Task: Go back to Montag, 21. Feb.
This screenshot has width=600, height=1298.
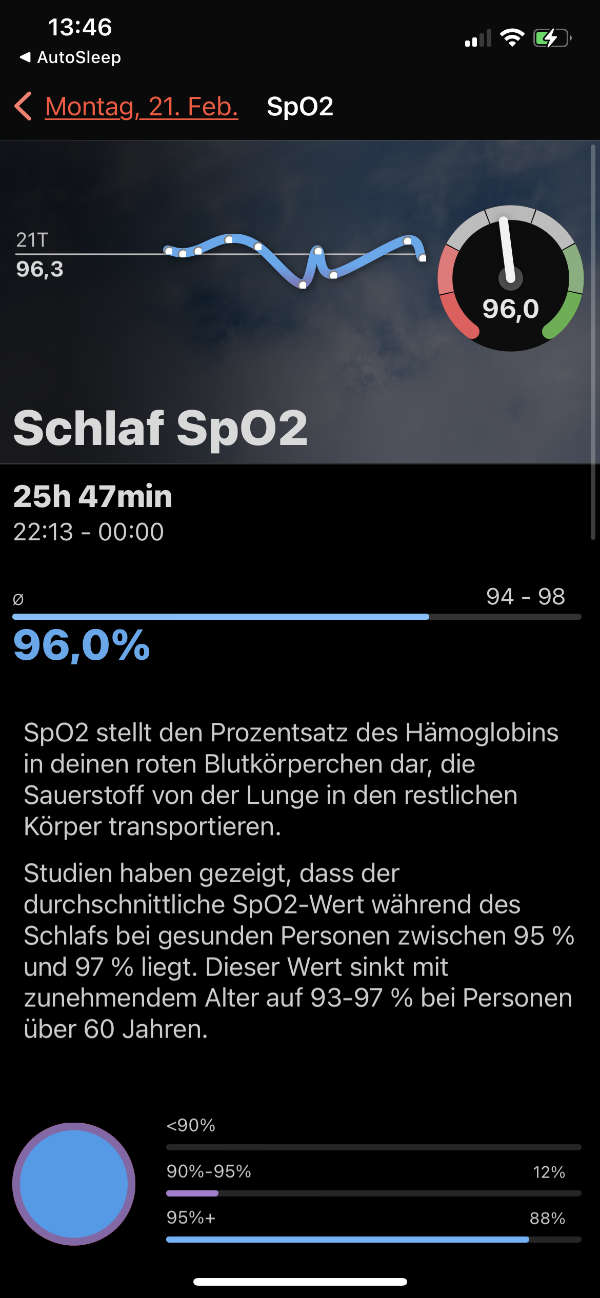Action: (127, 107)
